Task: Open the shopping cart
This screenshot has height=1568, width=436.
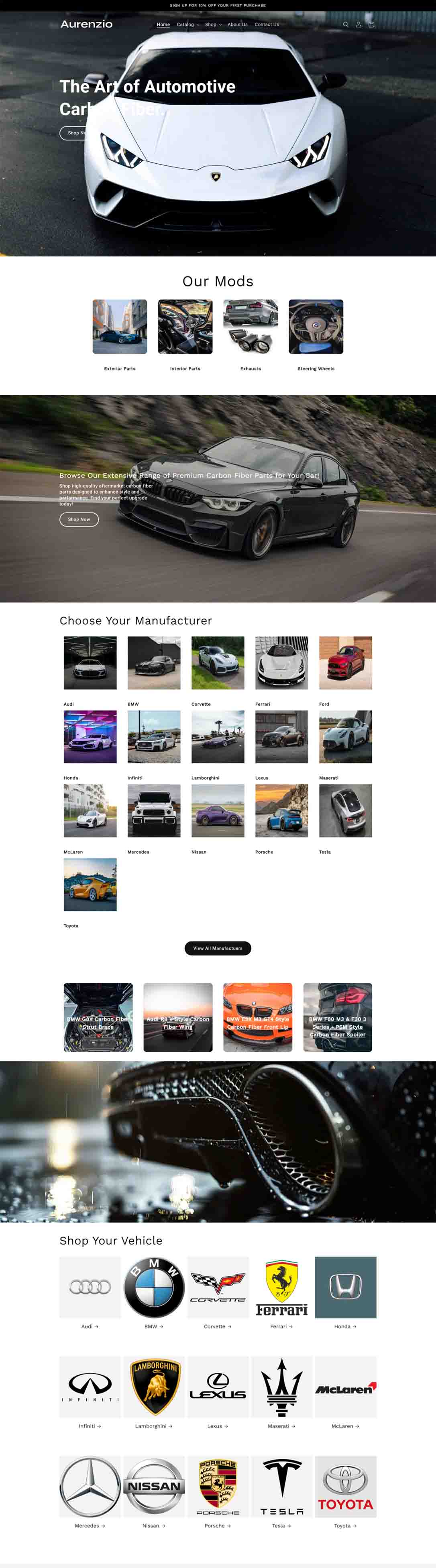Action: click(x=371, y=25)
